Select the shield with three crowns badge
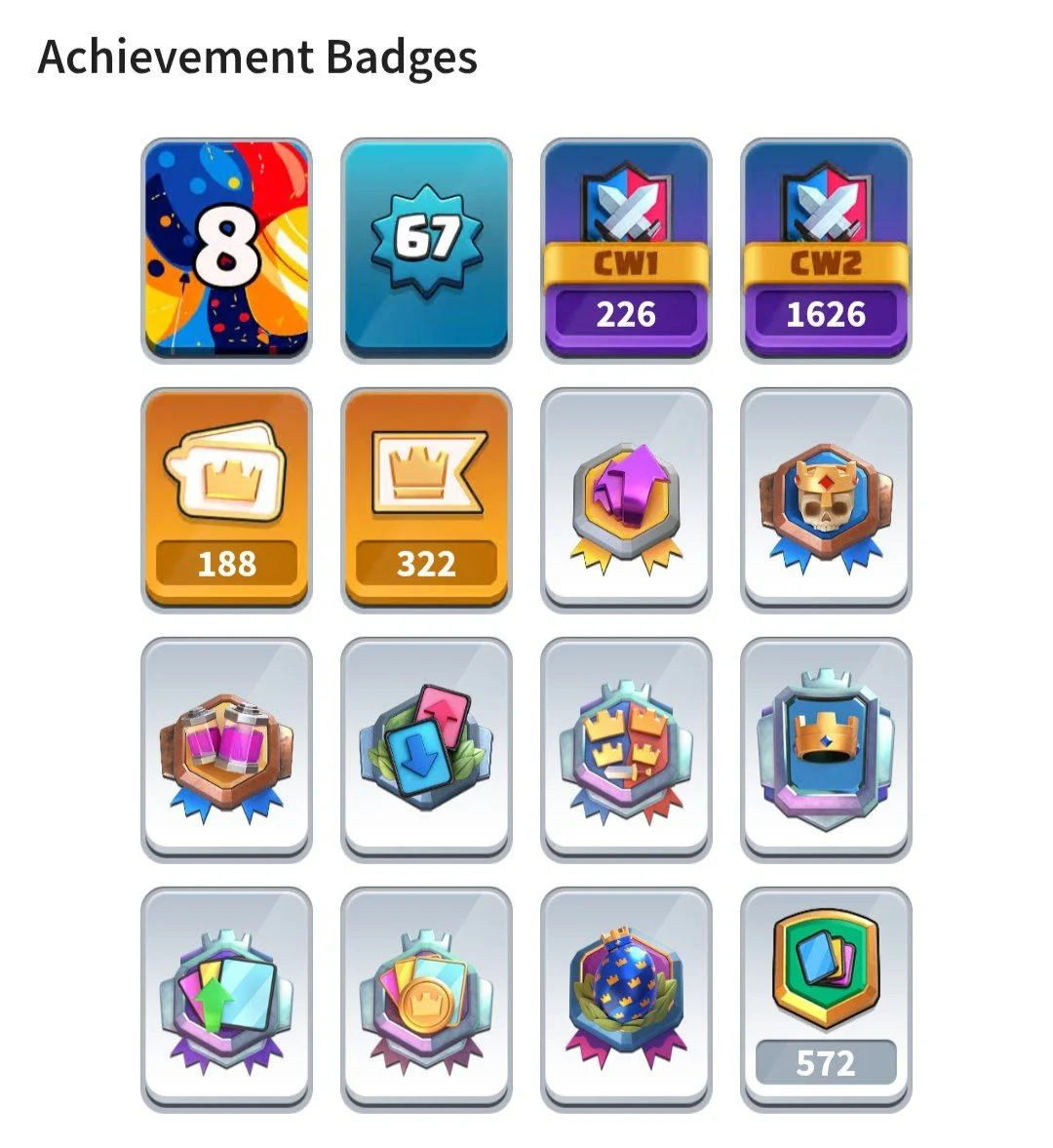This screenshot has width=1053, height=1148. coord(626,749)
